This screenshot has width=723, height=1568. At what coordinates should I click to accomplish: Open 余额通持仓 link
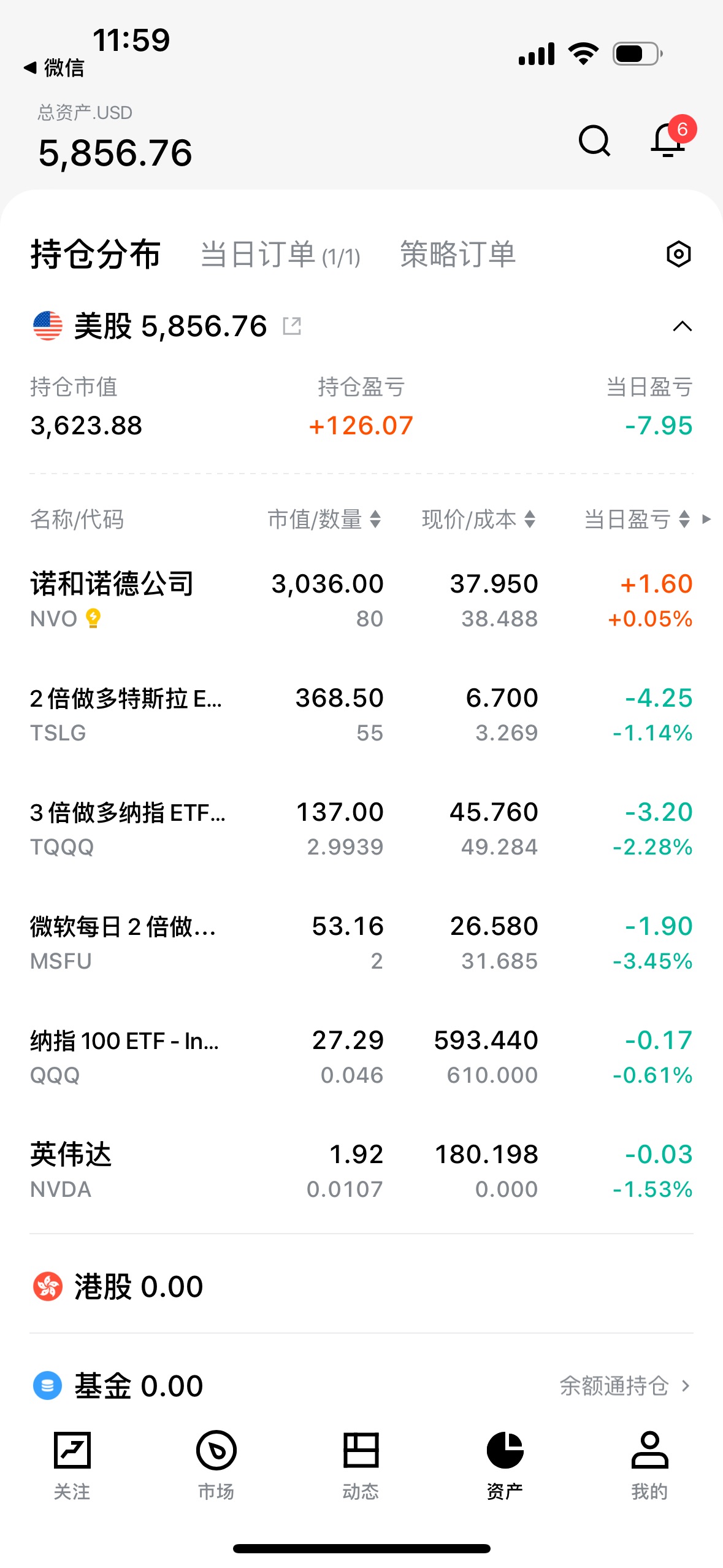pyautogui.click(x=624, y=1386)
